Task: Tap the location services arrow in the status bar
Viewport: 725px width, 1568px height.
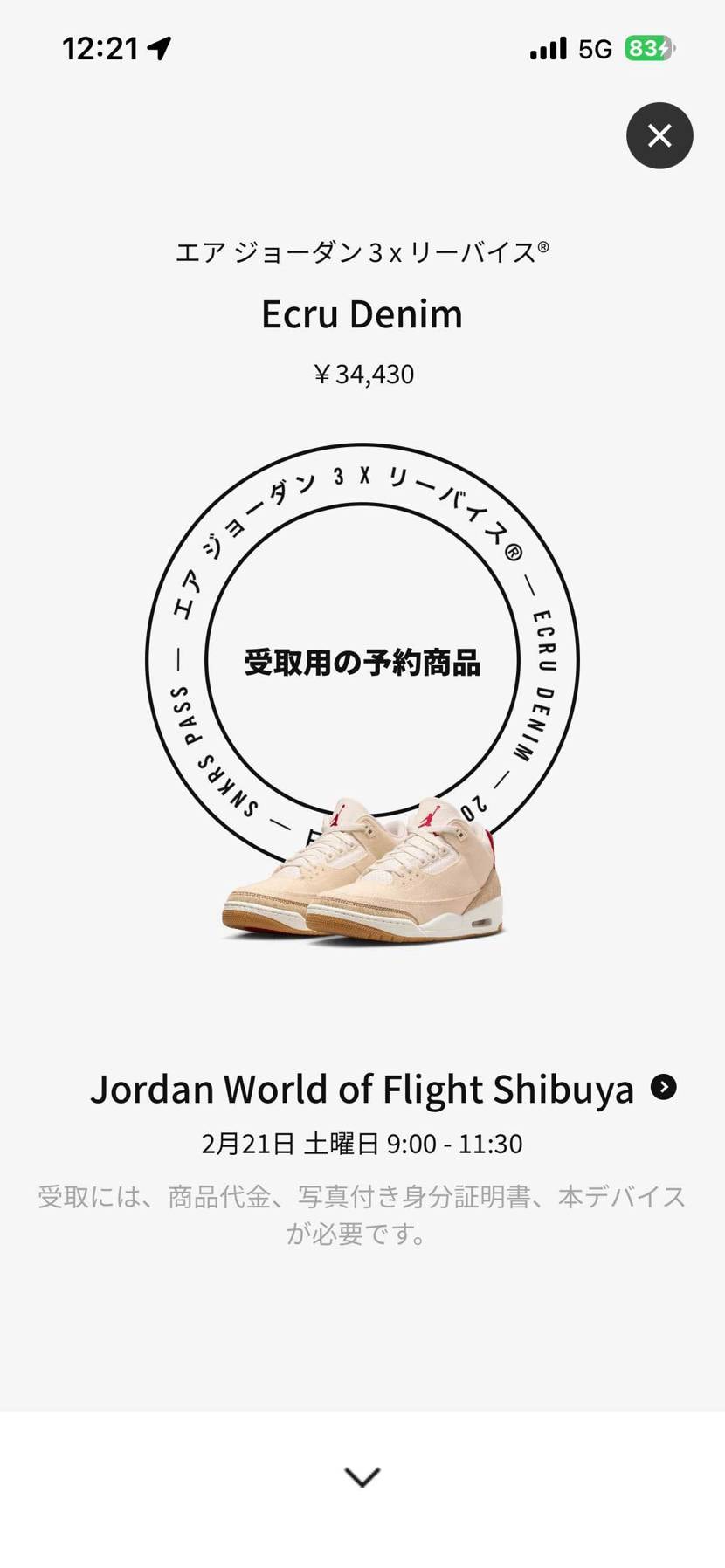Action: [x=158, y=48]
